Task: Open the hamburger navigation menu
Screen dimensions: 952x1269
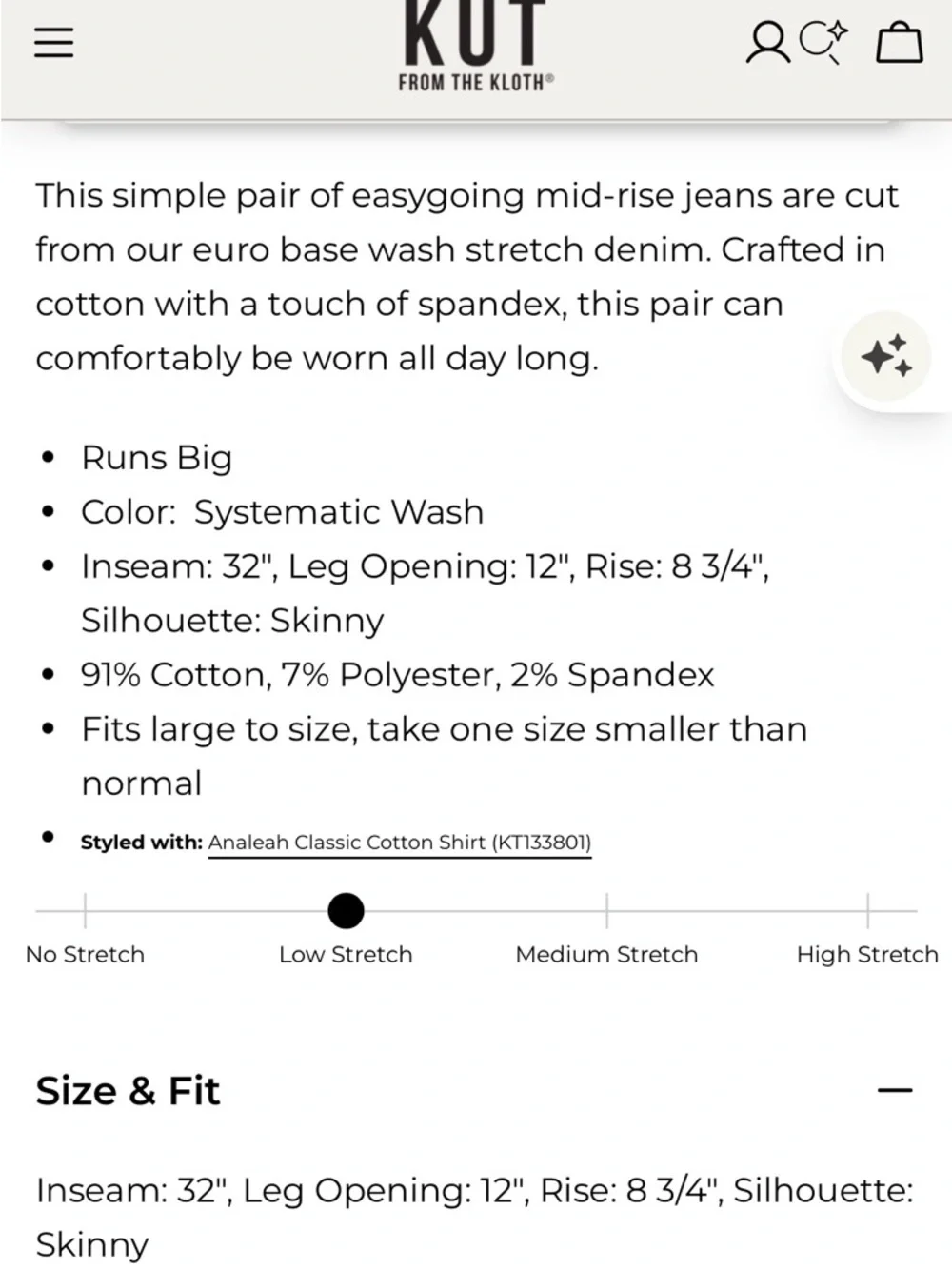Action: point(53,42)
